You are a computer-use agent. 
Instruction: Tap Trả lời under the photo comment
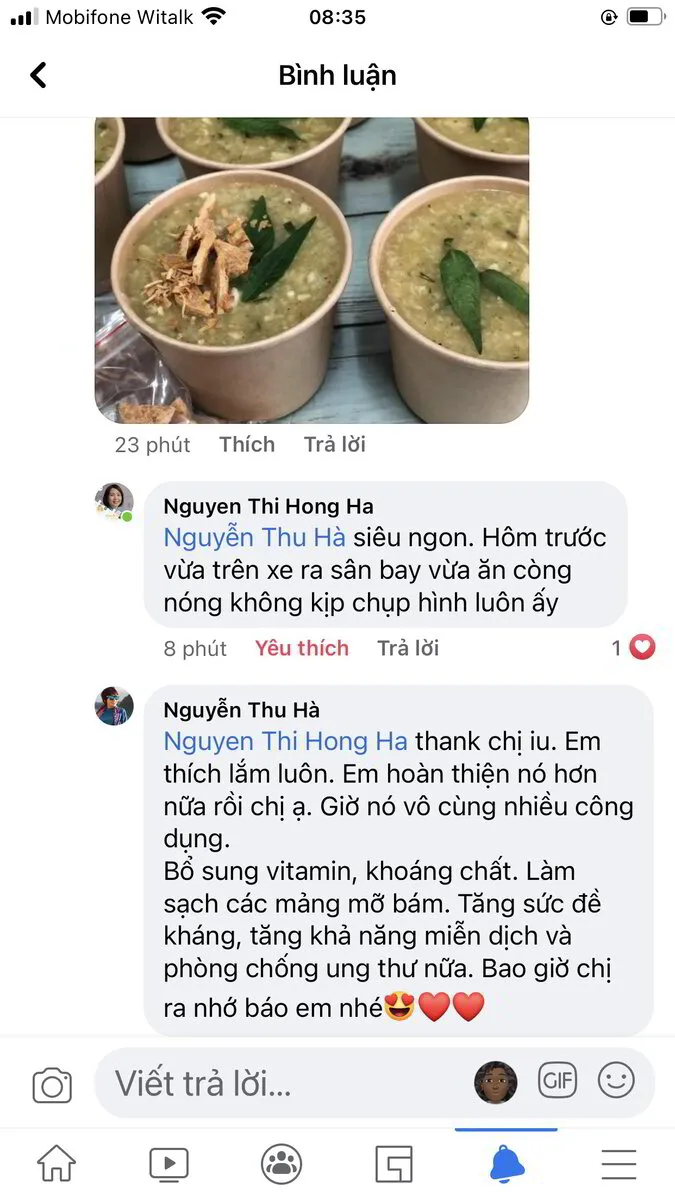click(x=335, y=444)
